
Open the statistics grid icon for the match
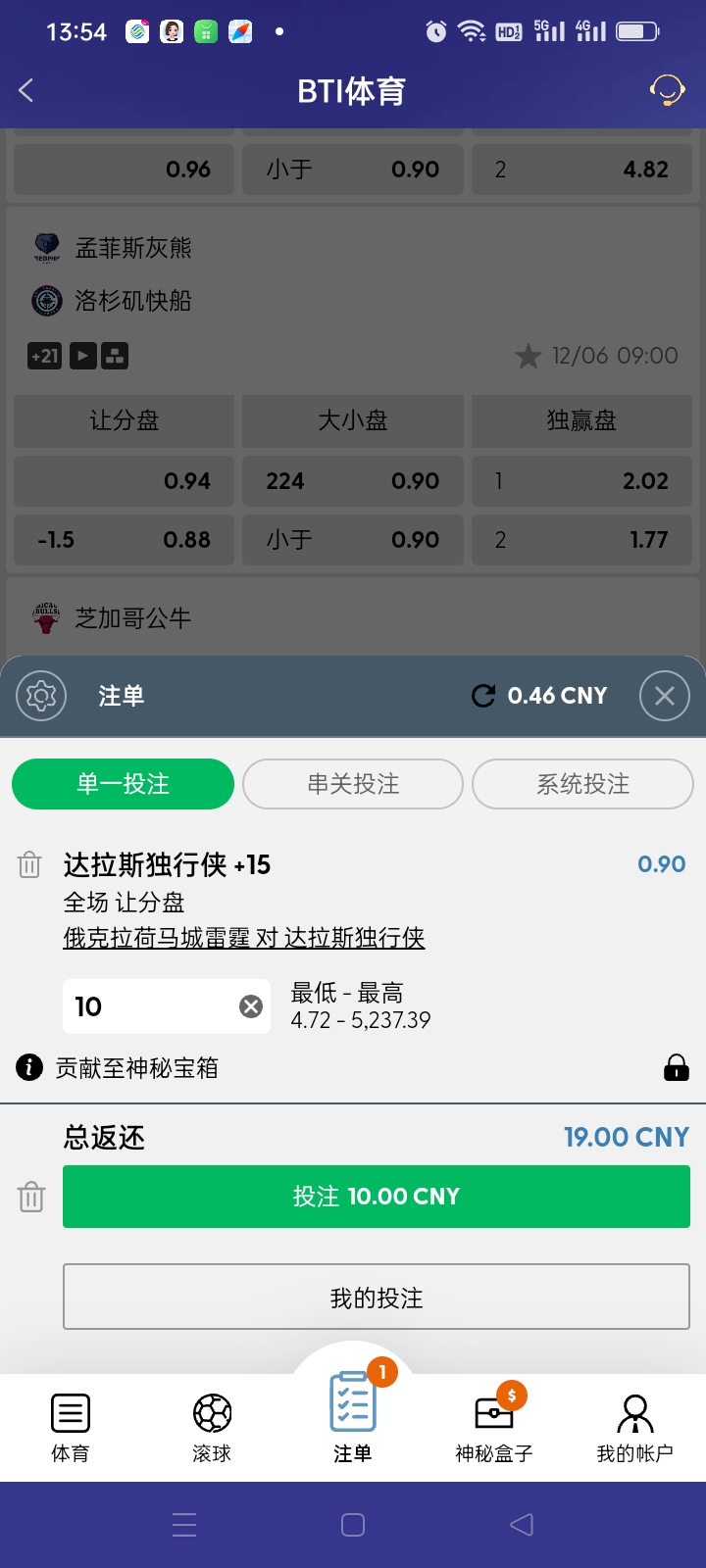[x=116, y=357]
